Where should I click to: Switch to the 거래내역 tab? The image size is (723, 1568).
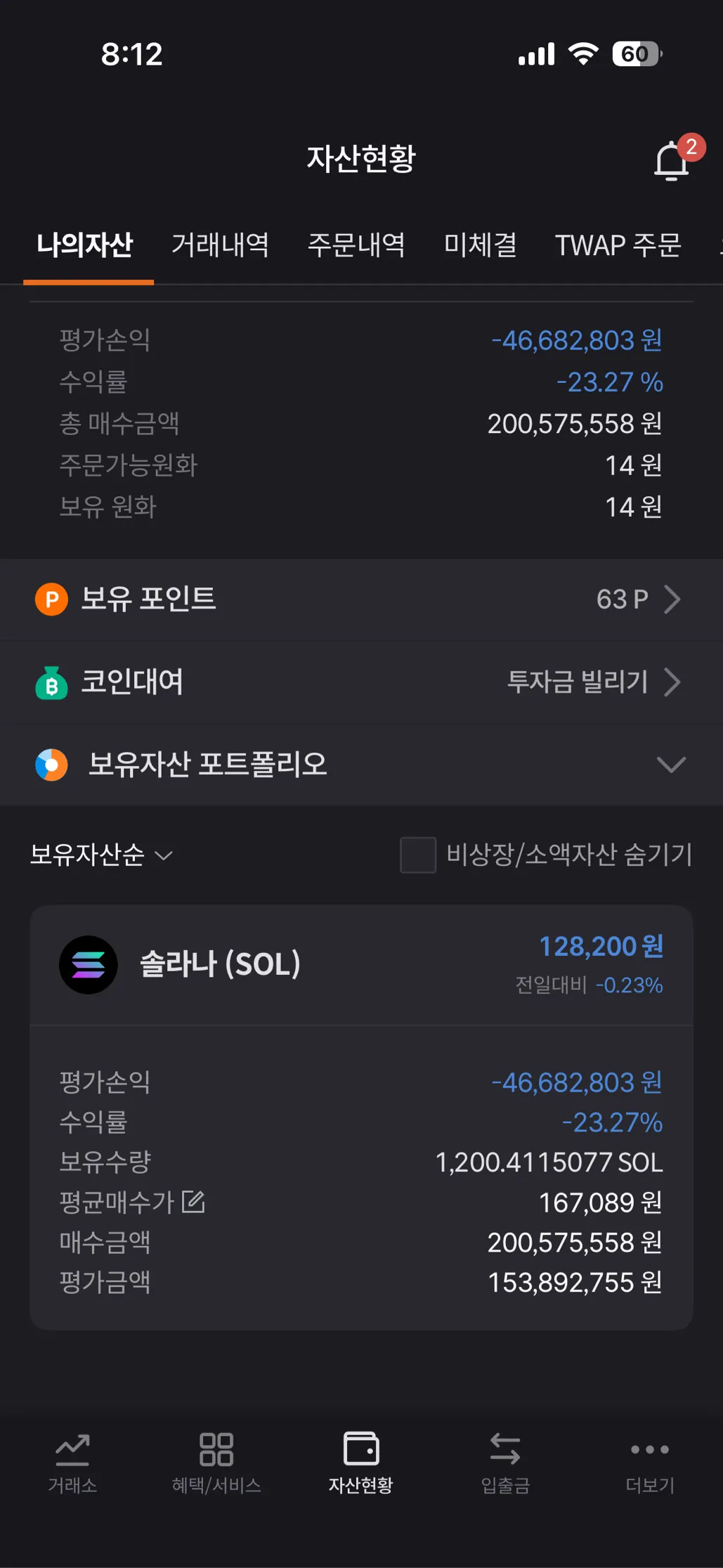click(220, 245)
